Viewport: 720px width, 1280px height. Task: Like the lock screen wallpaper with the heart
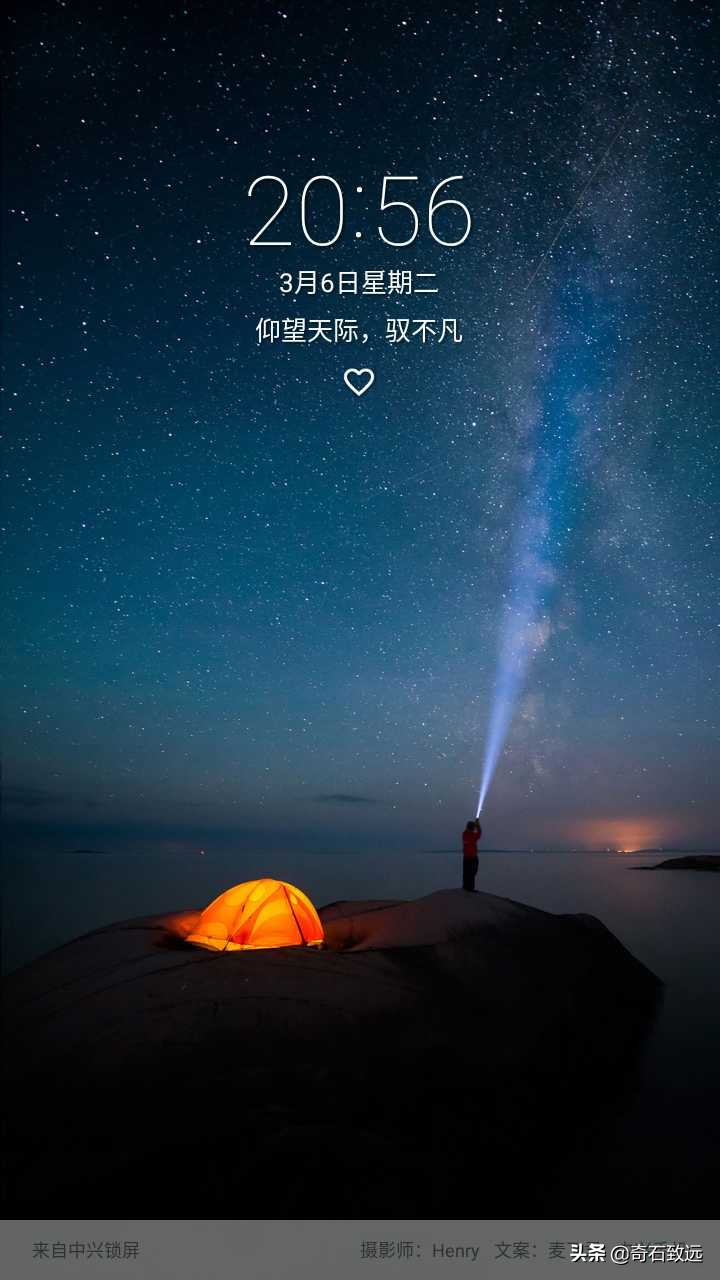tap(359, 381)
